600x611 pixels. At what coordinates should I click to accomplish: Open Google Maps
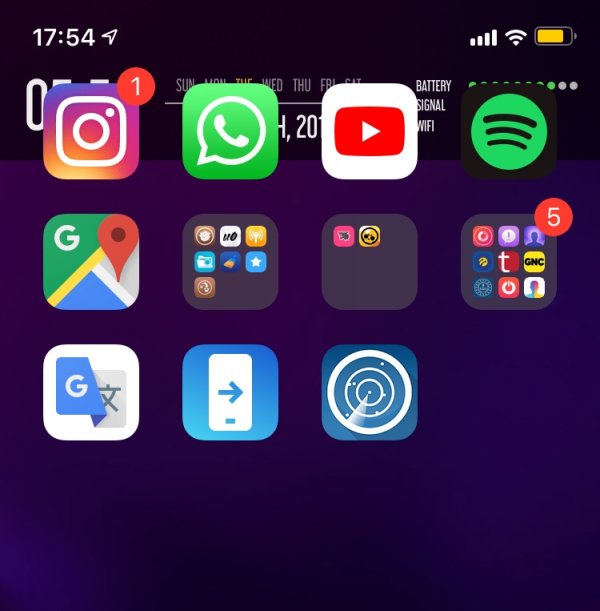click(91, 262)
